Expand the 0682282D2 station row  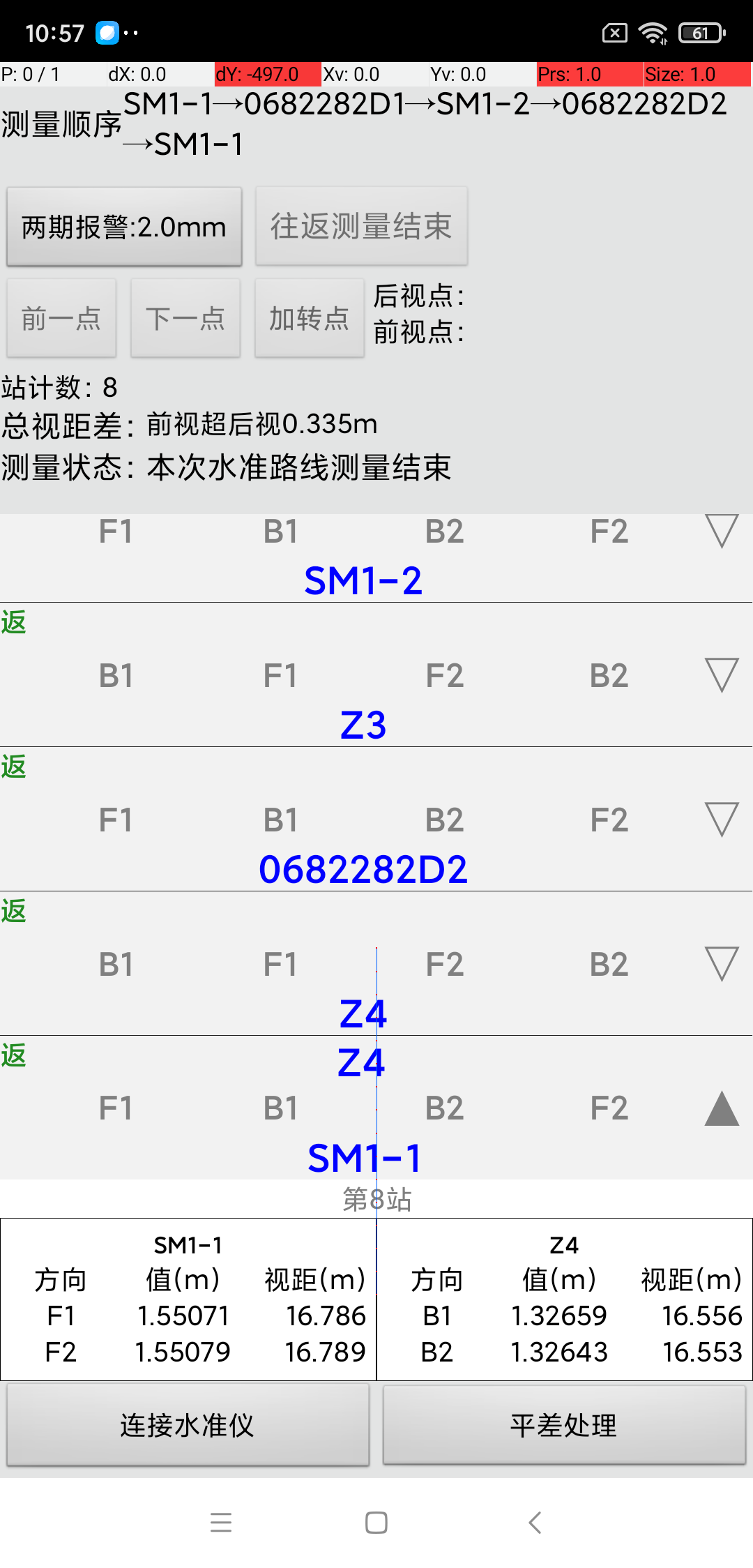[x=722, y=820]
